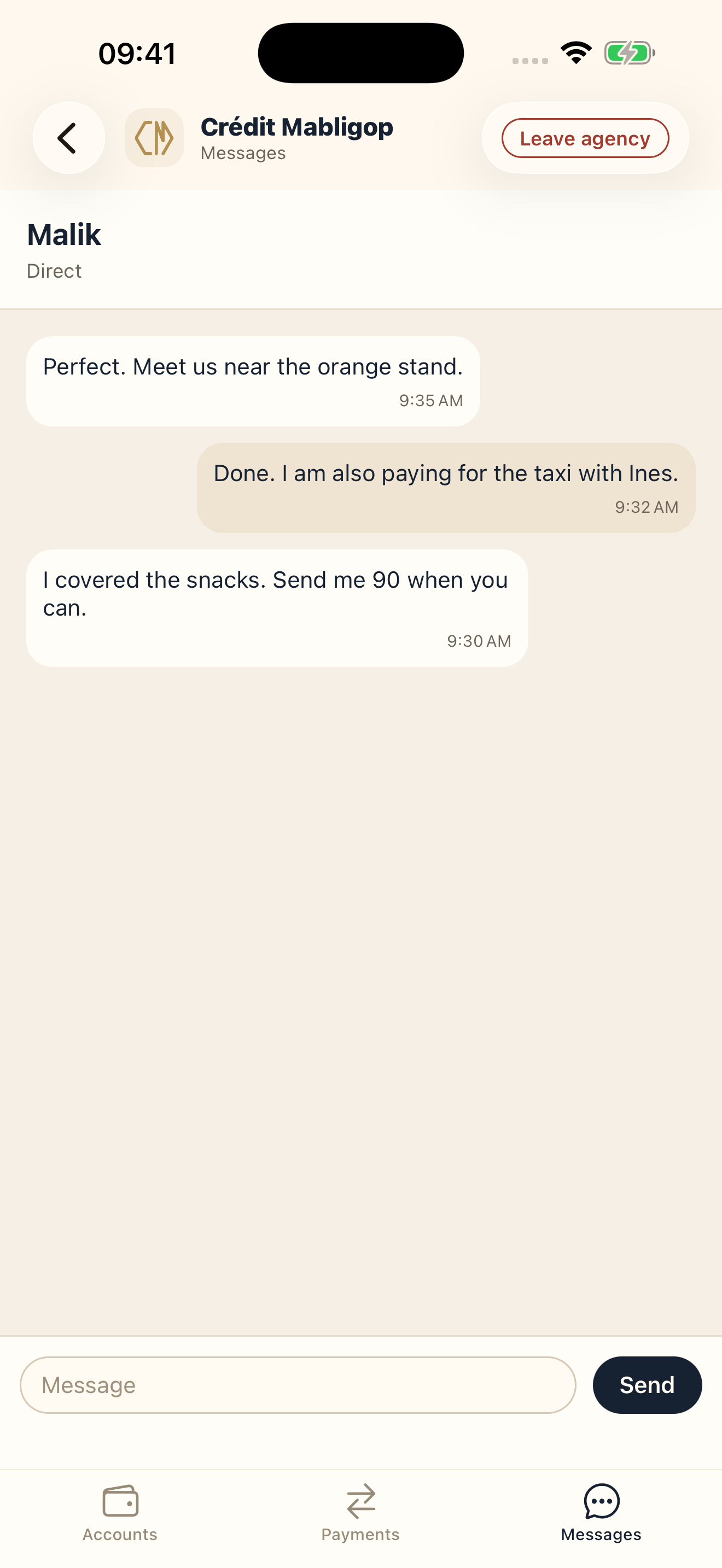
Task: Focus the Message text field
Action: [297, 1385]
